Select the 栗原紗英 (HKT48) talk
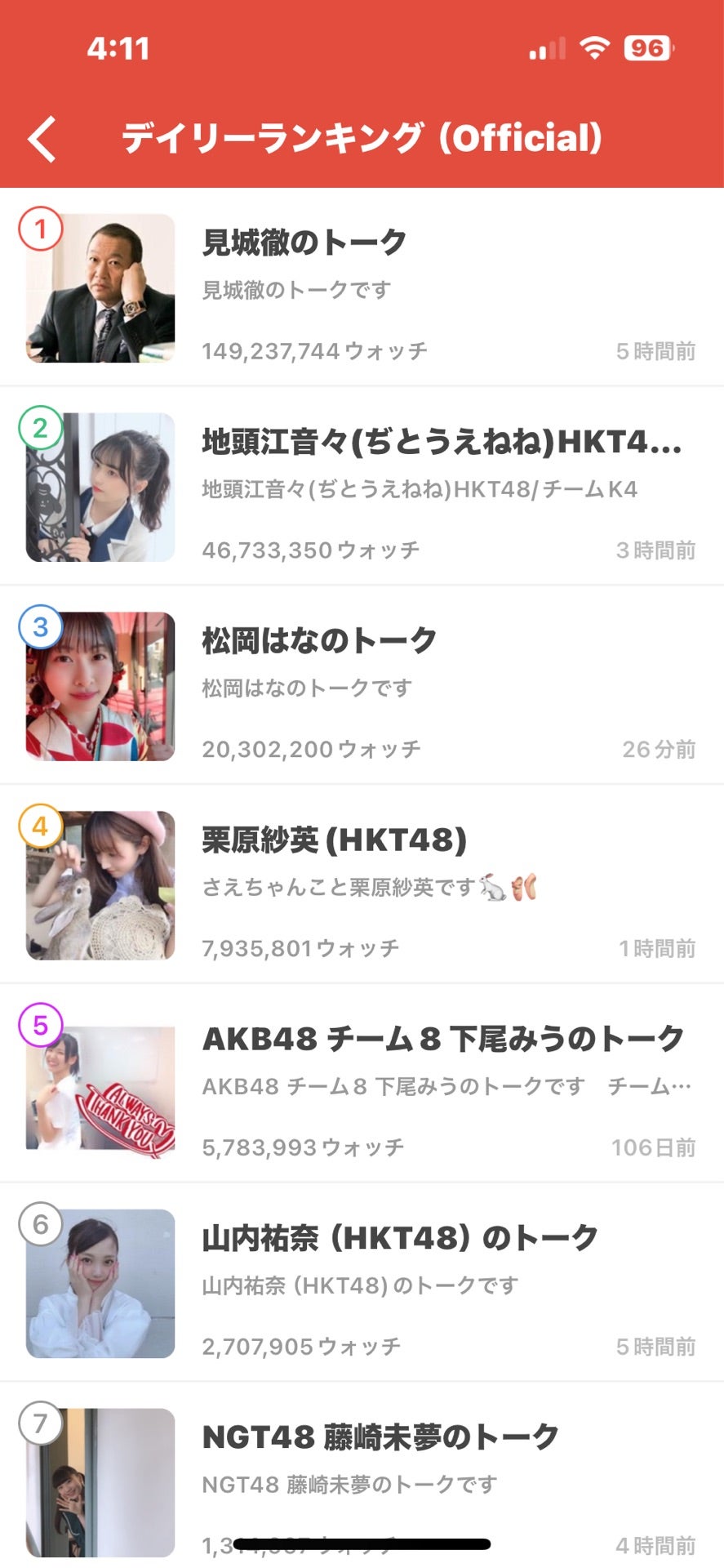This screenshot has height=1568, width=724. pos(362,884)
